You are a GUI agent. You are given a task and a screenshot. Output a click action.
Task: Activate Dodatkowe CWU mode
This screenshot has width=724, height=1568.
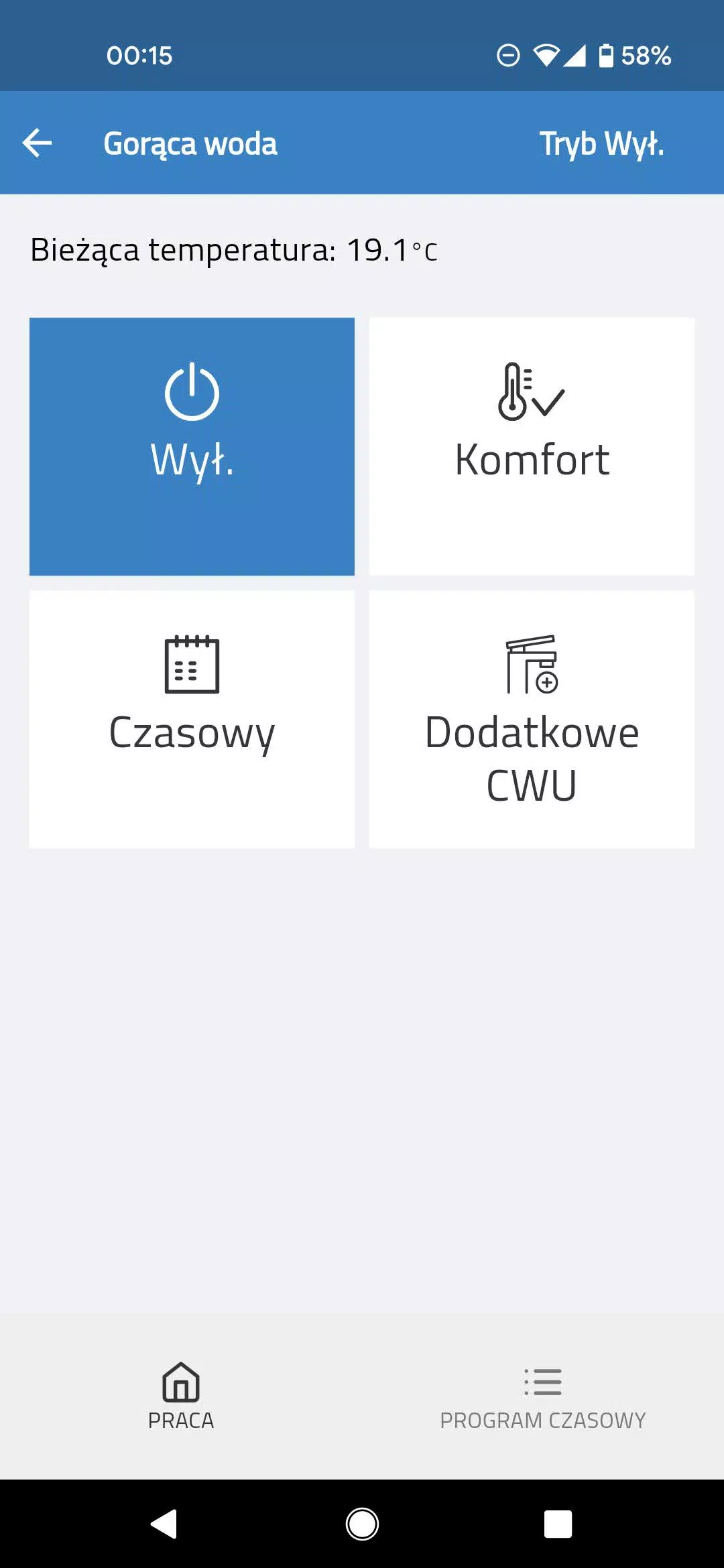[x=532, y=719]
